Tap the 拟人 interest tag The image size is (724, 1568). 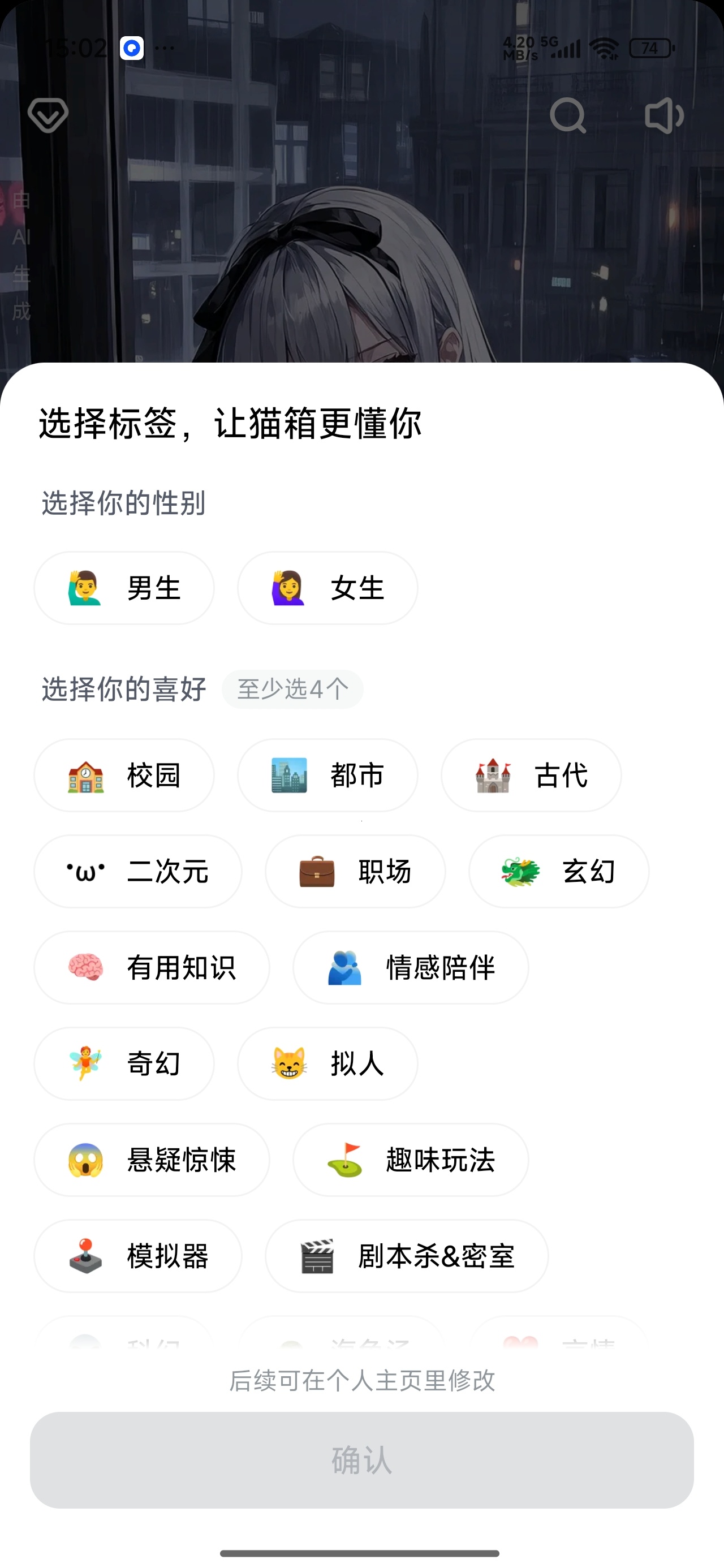coord(327,1064)
